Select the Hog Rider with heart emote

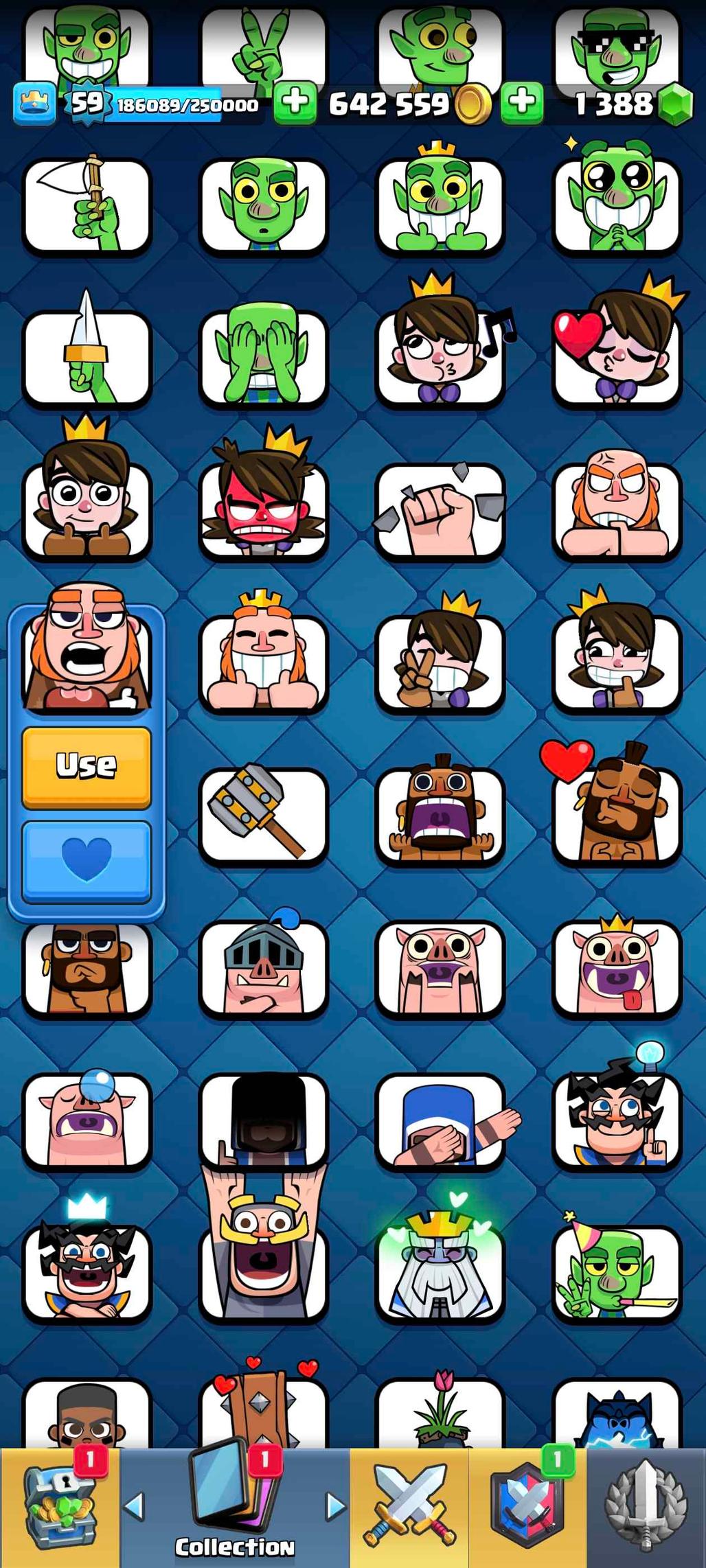pyautogui.click(x=616, y=814)
